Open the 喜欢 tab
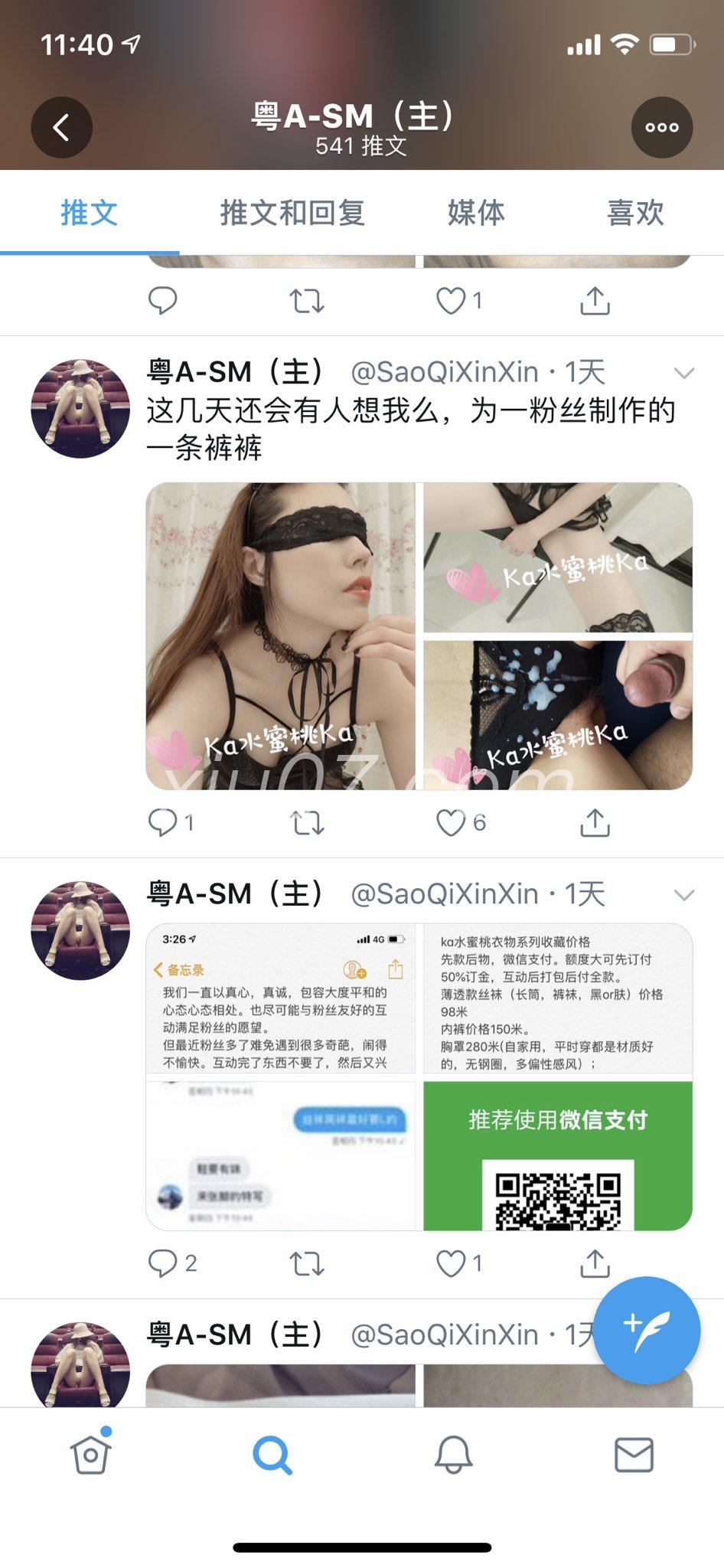 (x=634, y=213)
